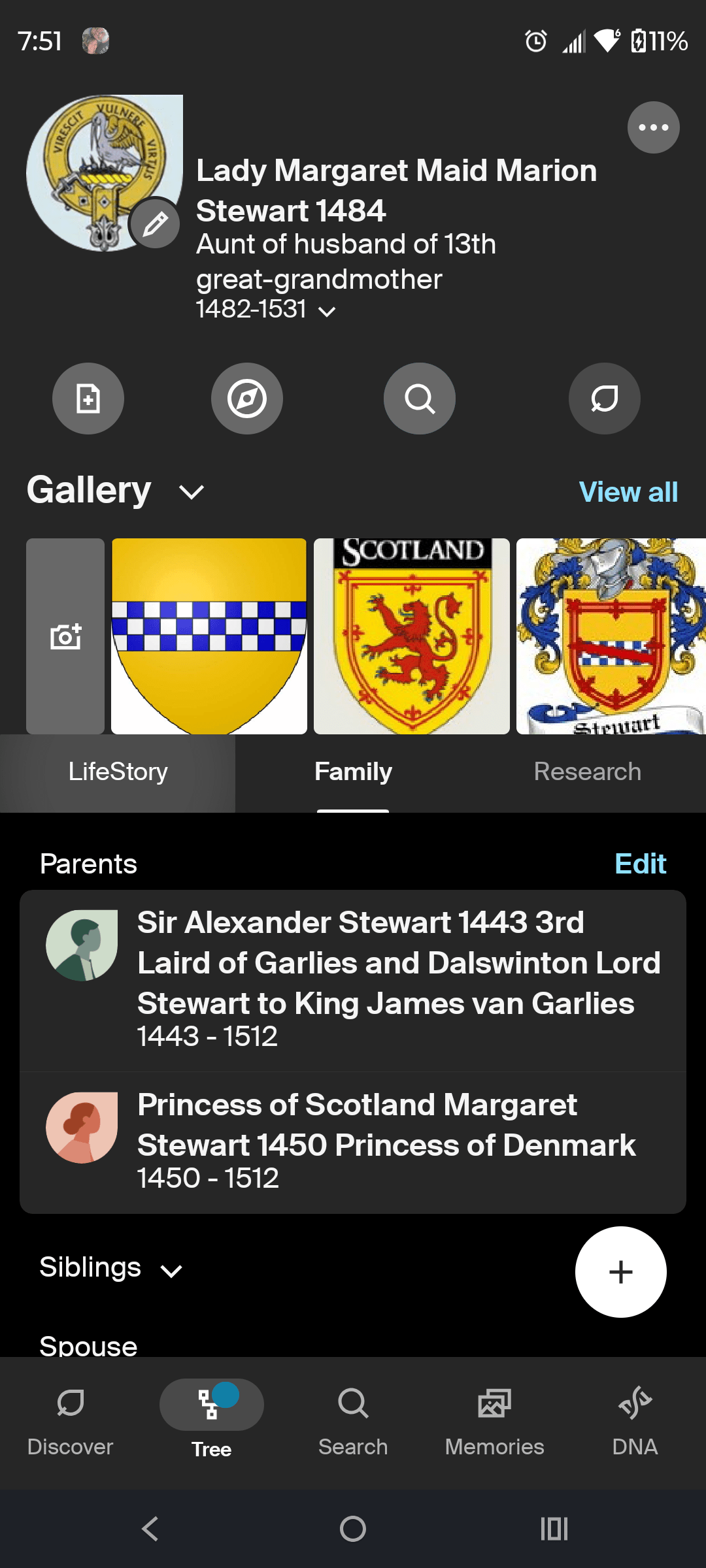706x1568 pixels.
Task: Edit the profile picture with the pencil icon
Action: pyautogui.click(x=154, y=223)
